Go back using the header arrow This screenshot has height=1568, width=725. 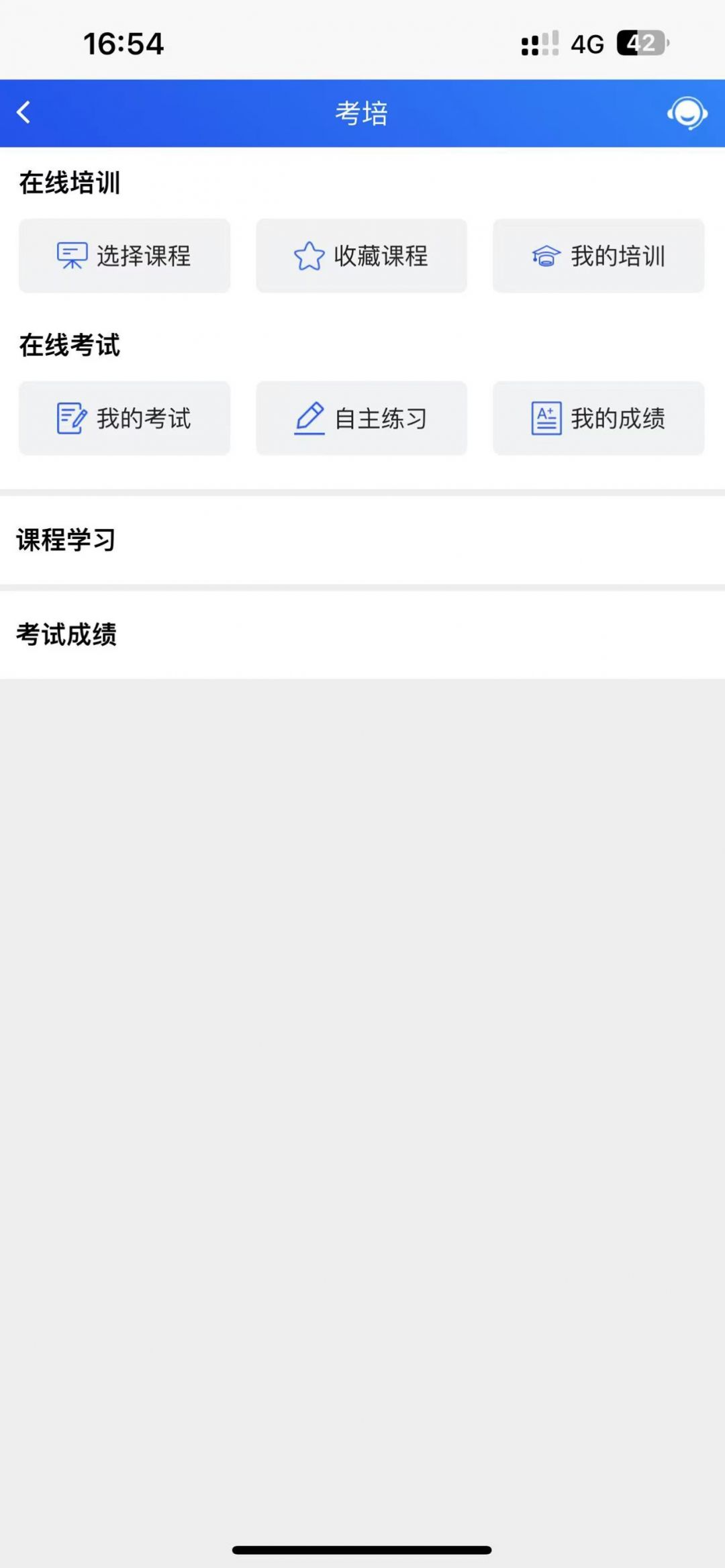[x=24, y=113]
